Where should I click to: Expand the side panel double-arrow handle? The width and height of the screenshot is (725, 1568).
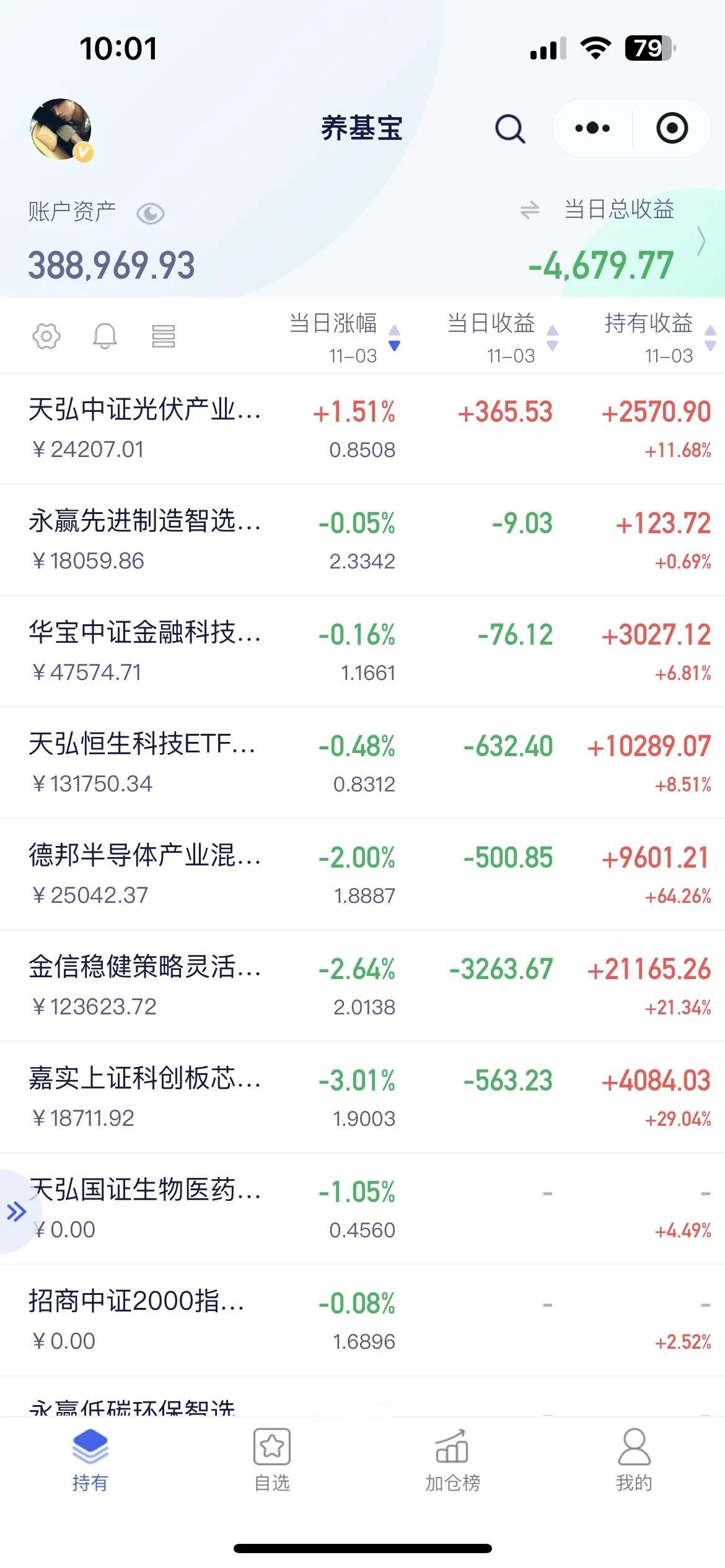16,1211
